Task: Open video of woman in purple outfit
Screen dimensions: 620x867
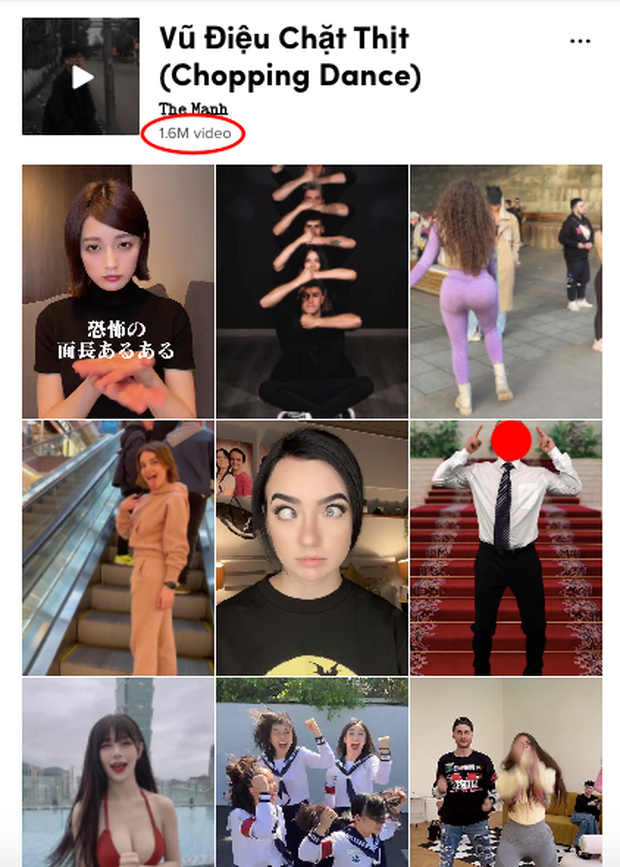Action: 506,290
